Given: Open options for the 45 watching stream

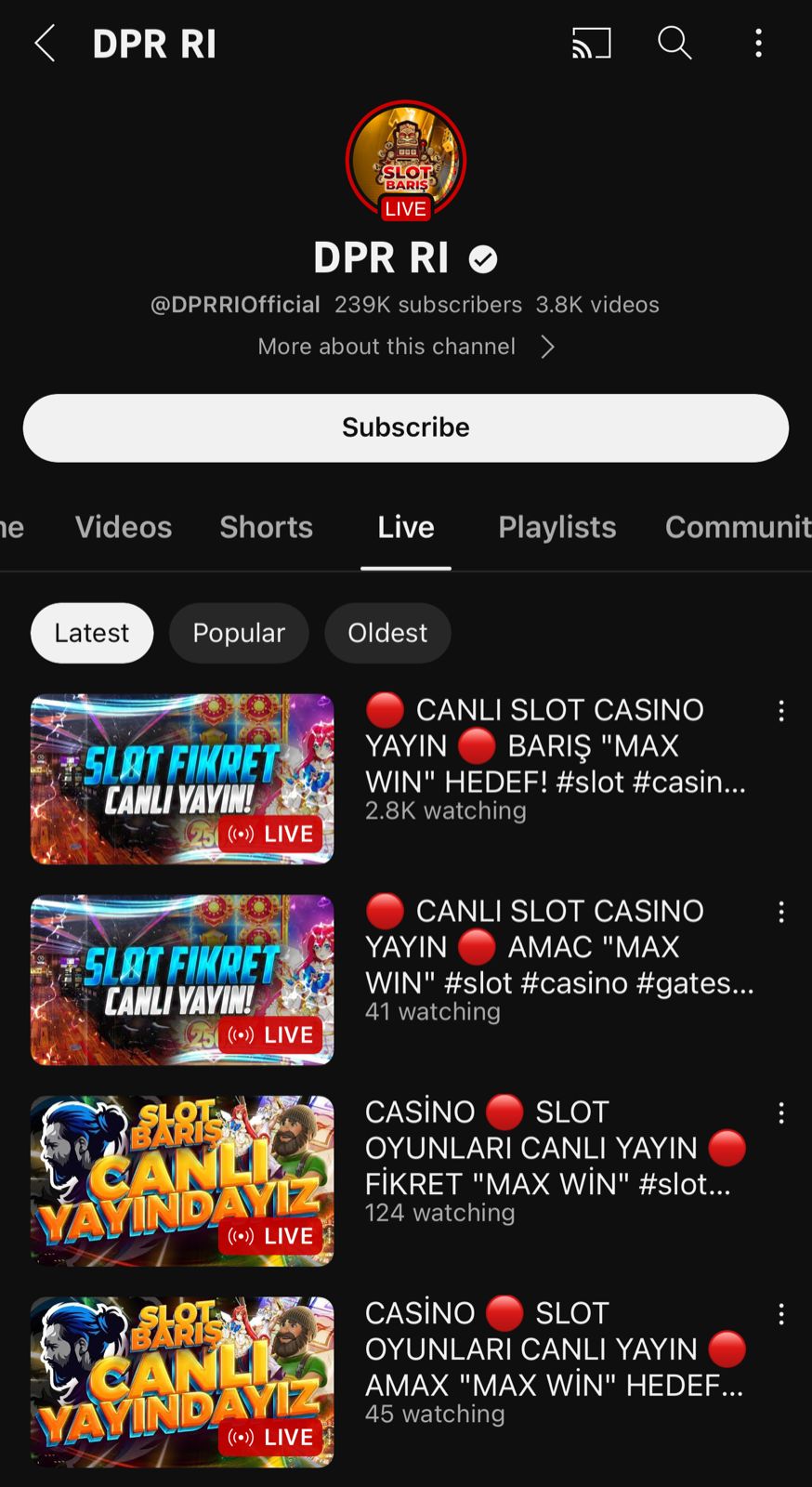Looking at the screenshot, I should pyautogui.click(x=781, y=1314).
